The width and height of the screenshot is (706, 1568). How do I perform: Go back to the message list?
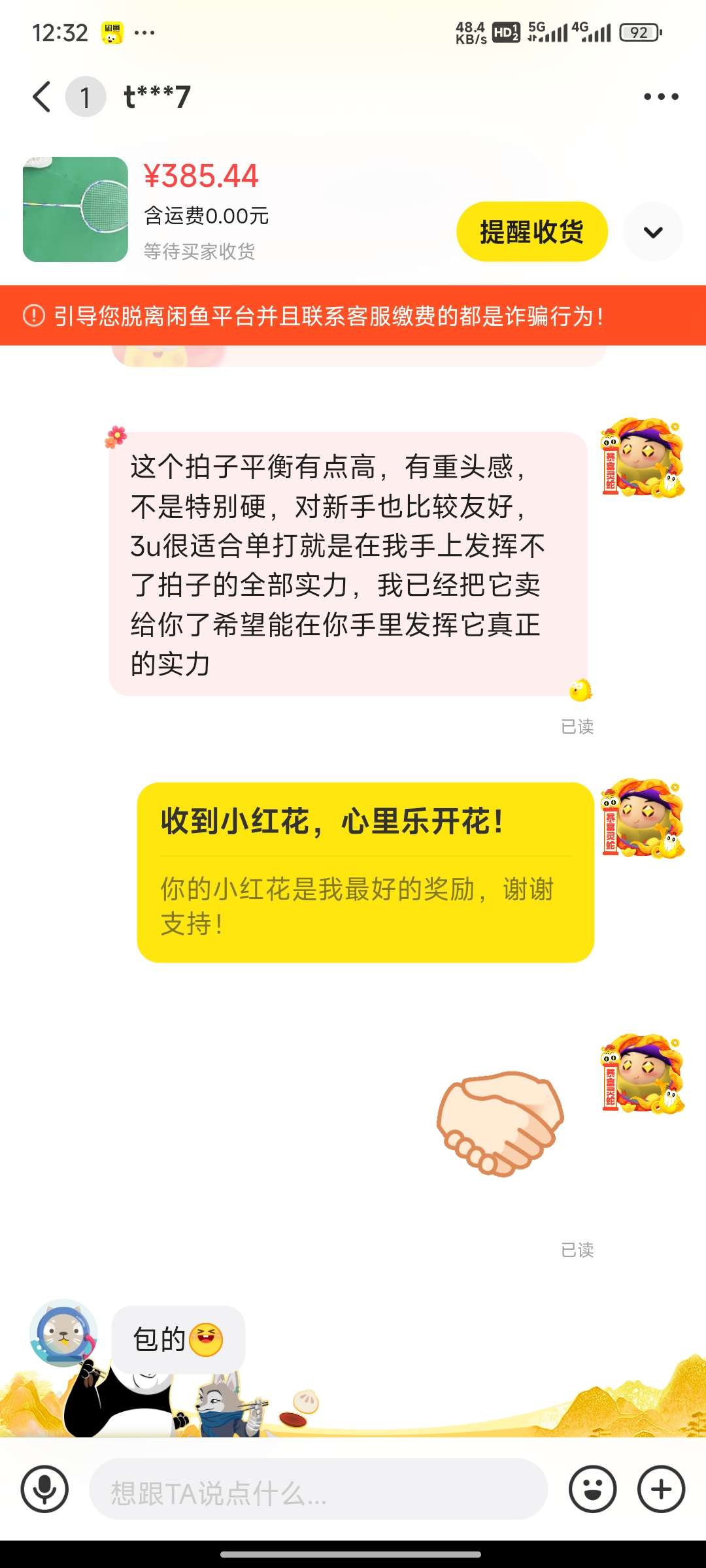[42, 97]
